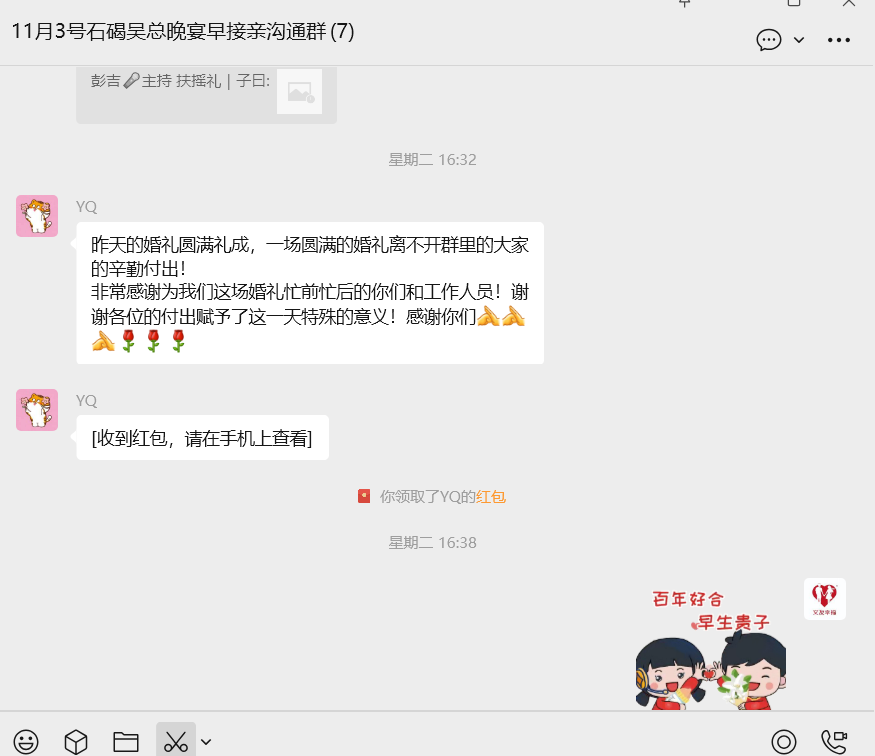Open the chat bubble icon in header
The width and height of the screenshot is (875, 756).
(x=768, y=40)
